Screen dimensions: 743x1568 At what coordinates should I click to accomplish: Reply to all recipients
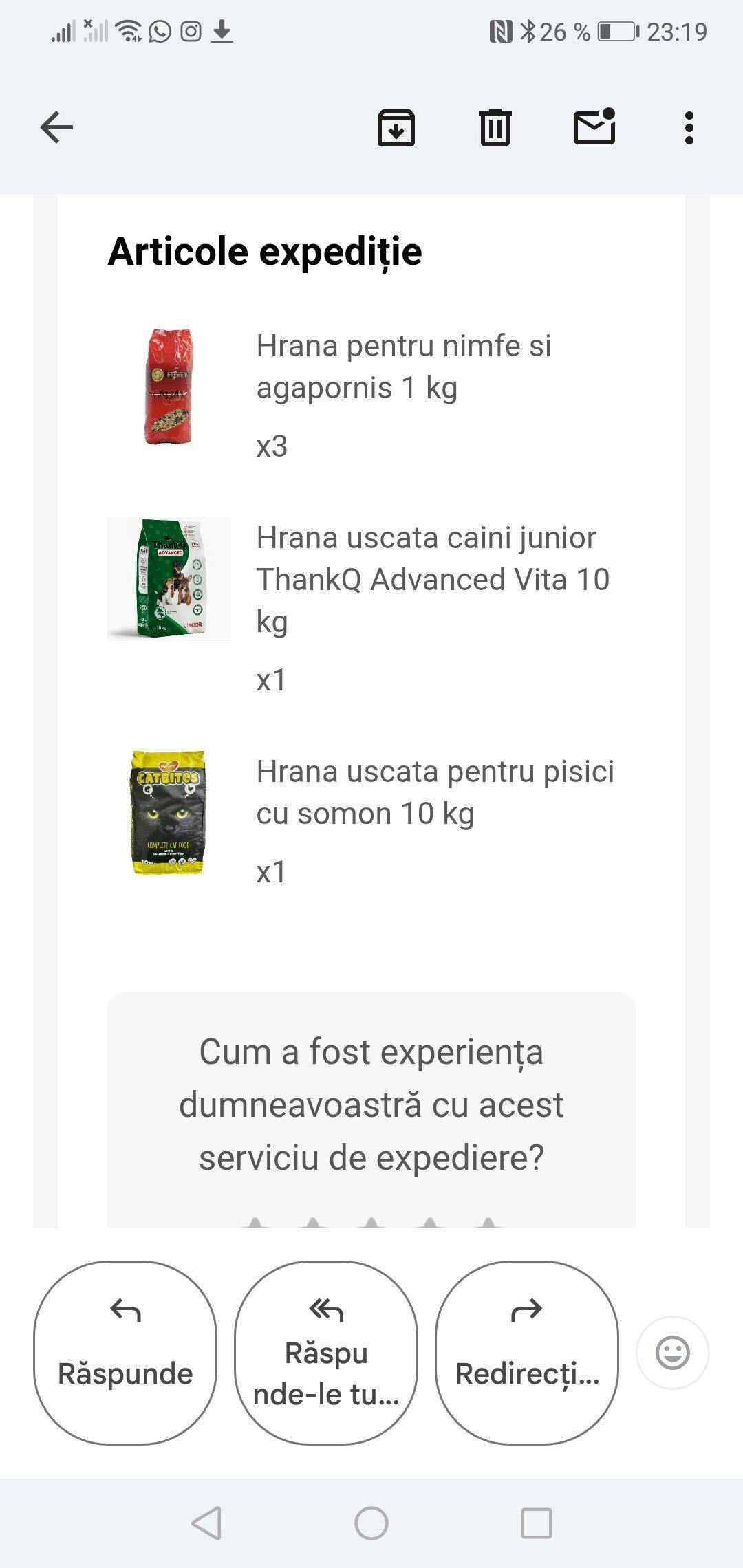pos(326,1352)
